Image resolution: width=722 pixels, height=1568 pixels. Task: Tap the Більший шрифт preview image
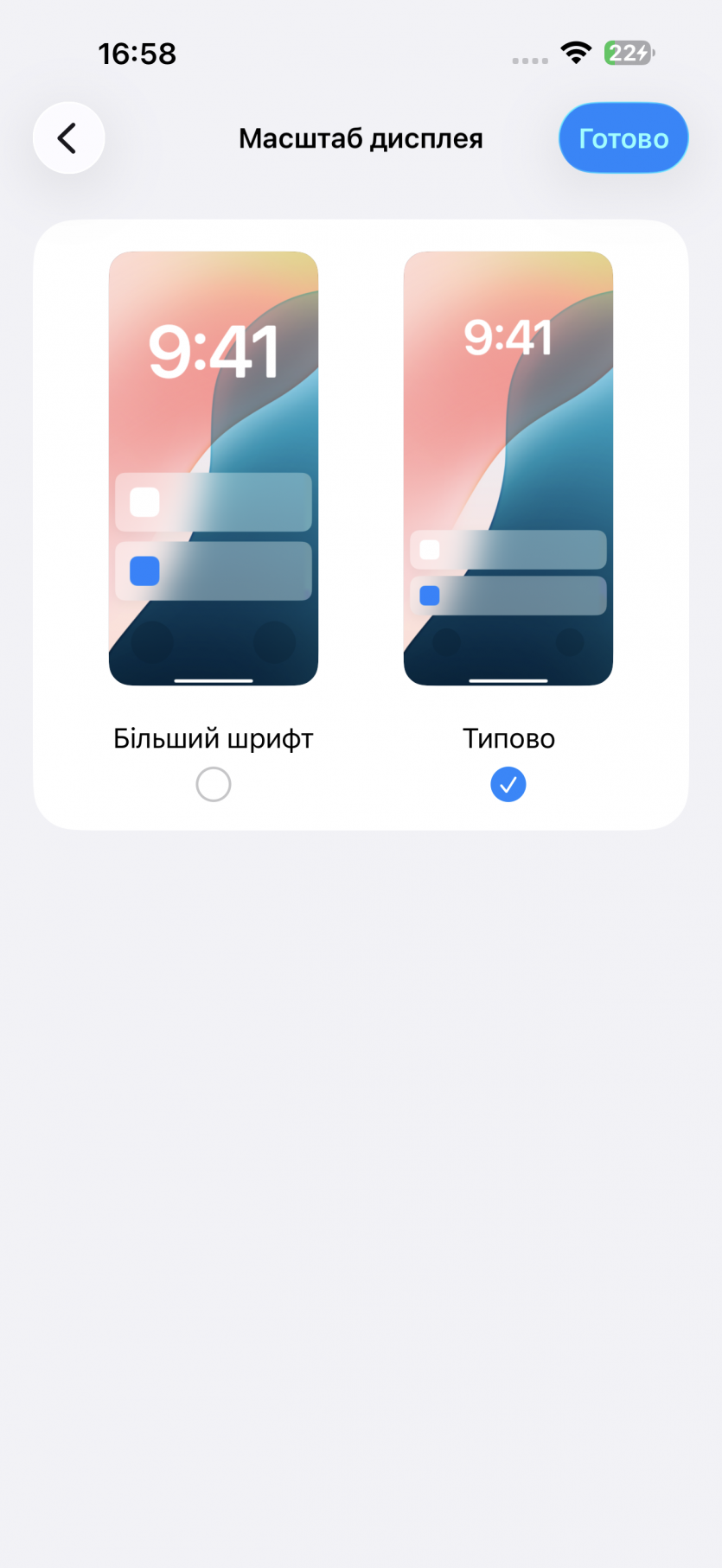pyautogui.click(x=214, y=468)
